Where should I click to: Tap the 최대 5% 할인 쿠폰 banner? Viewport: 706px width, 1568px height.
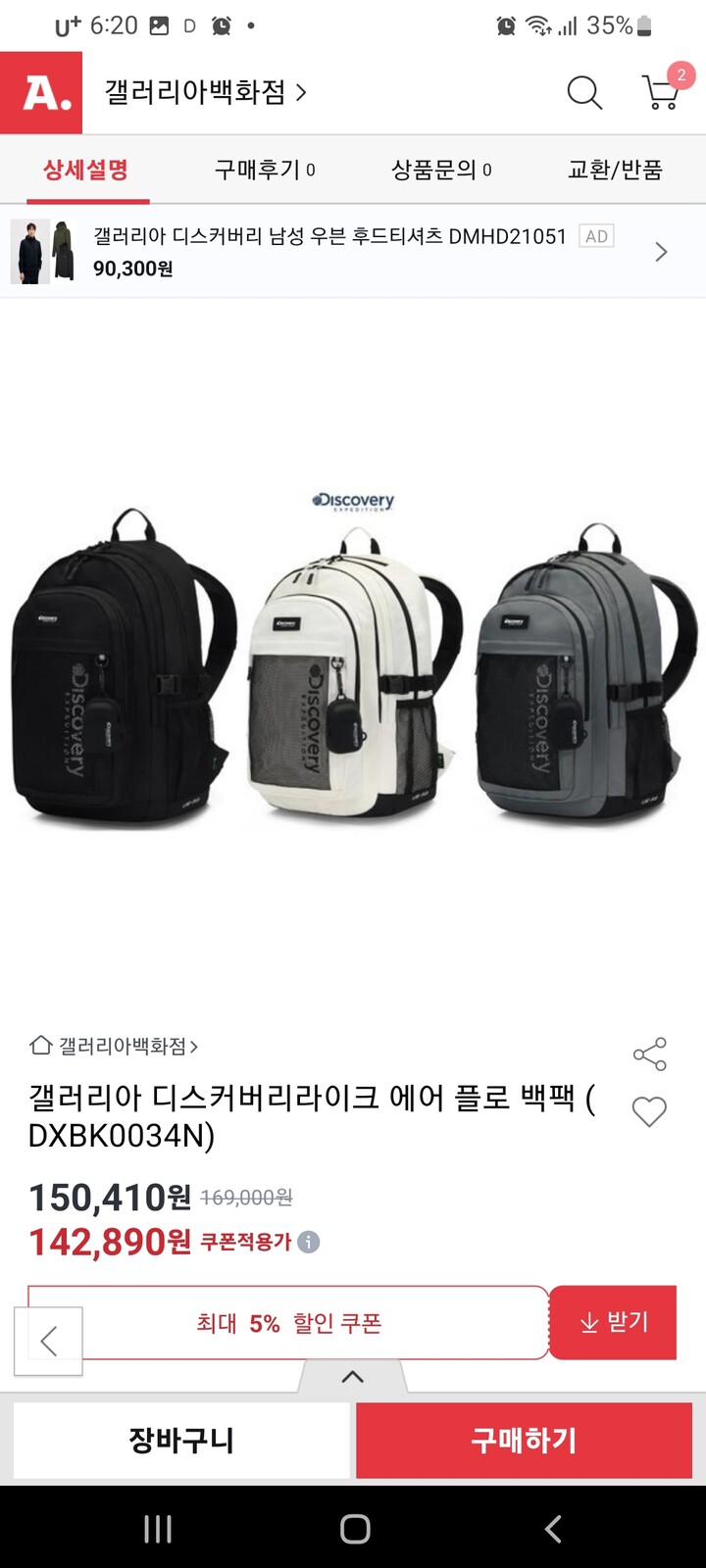point(289,1322)
